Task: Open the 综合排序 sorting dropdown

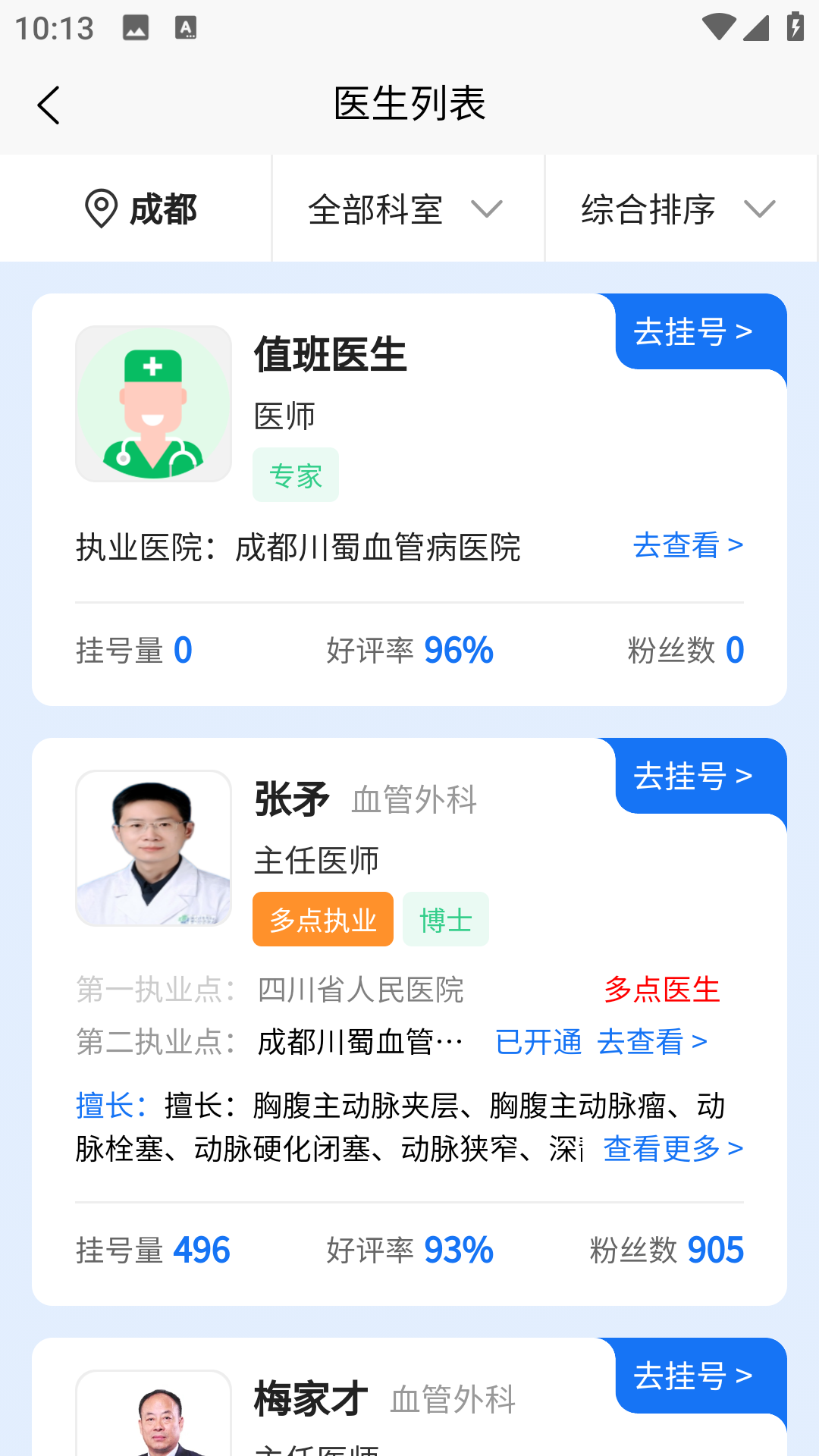Action: pos(679,209)
